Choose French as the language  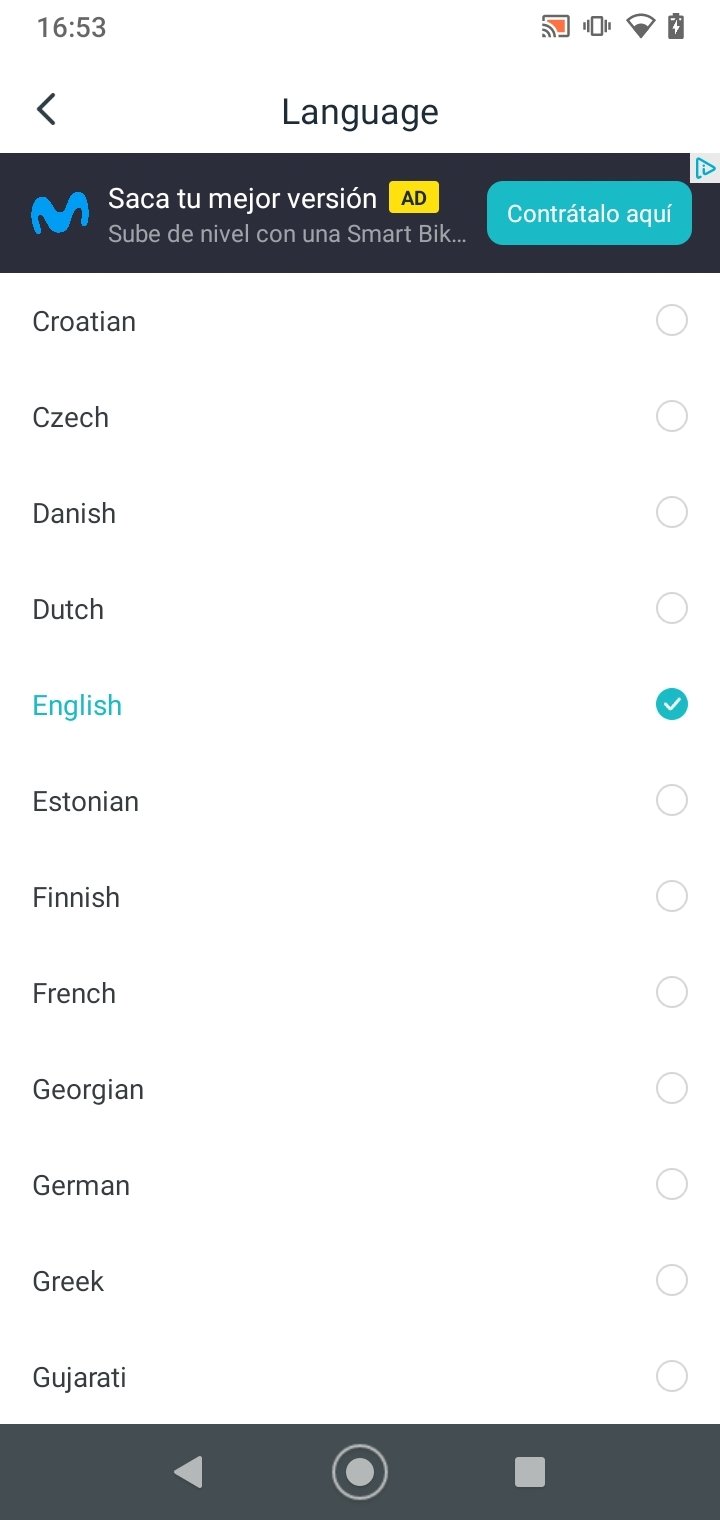[360, 993]
